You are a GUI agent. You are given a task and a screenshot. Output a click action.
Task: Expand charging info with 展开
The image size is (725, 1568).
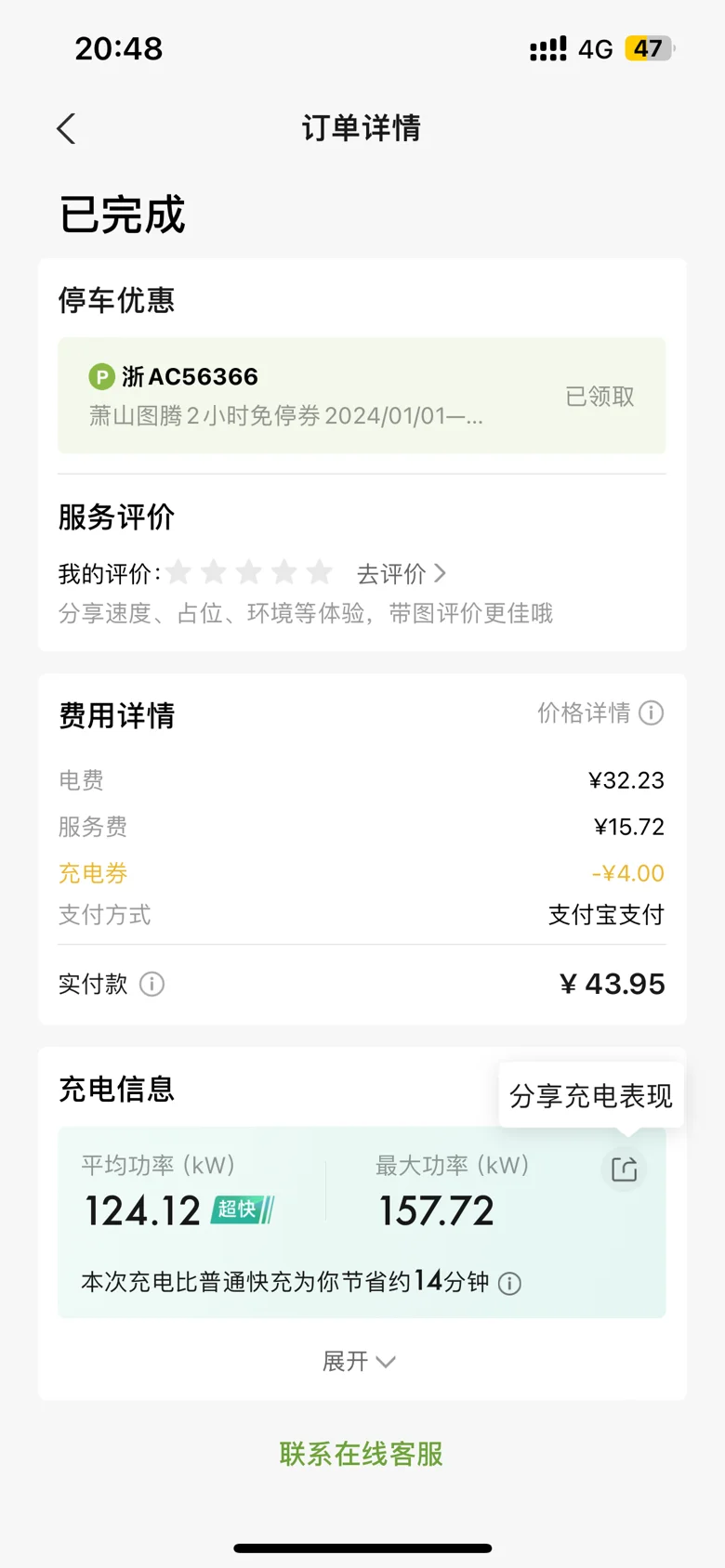pos(359,1362)
